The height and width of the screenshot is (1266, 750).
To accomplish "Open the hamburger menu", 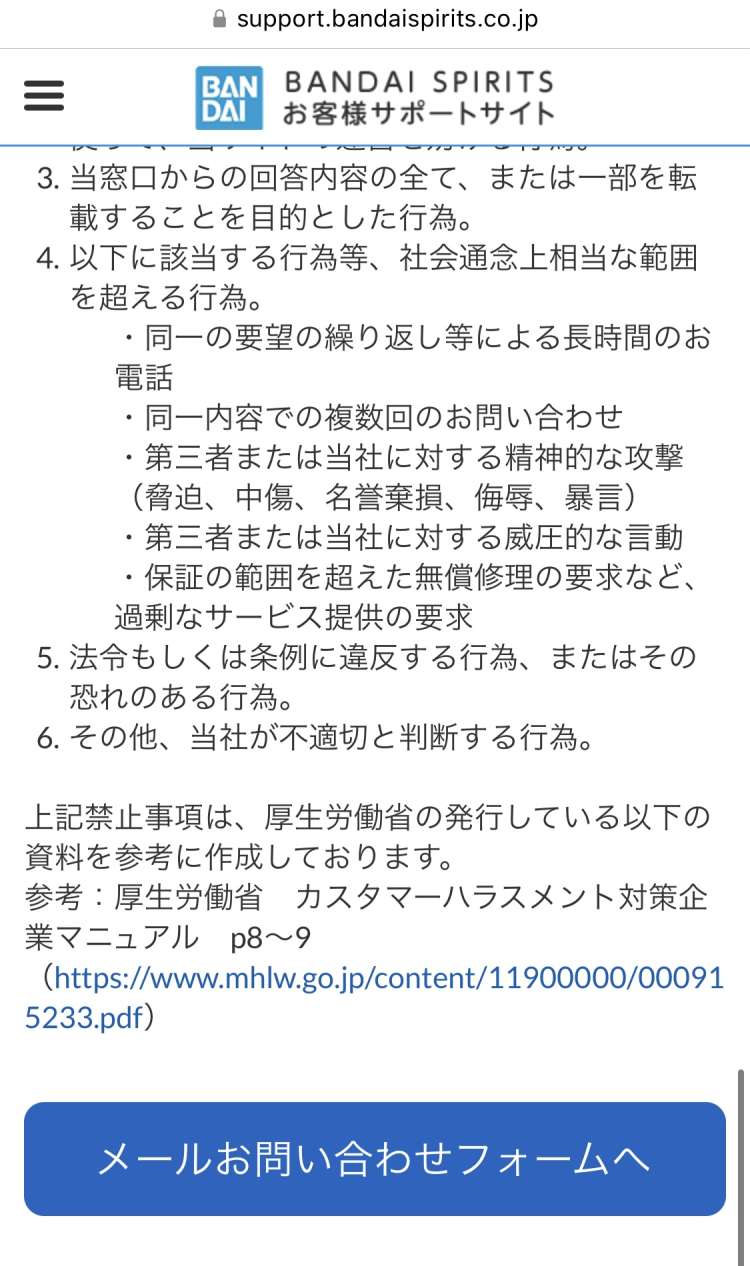I will click(x=44, y=96).
